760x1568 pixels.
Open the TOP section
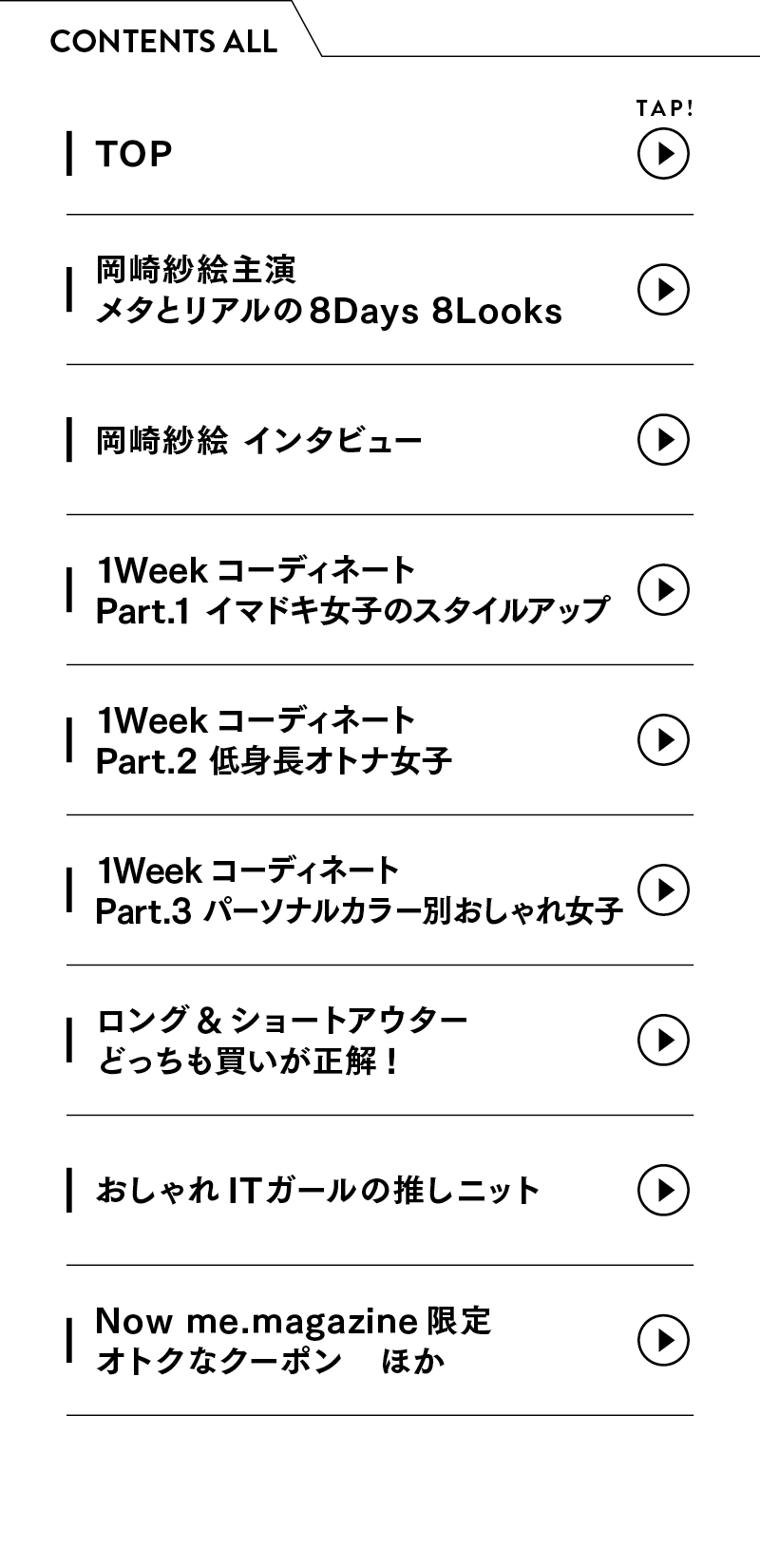coord(662,154)
